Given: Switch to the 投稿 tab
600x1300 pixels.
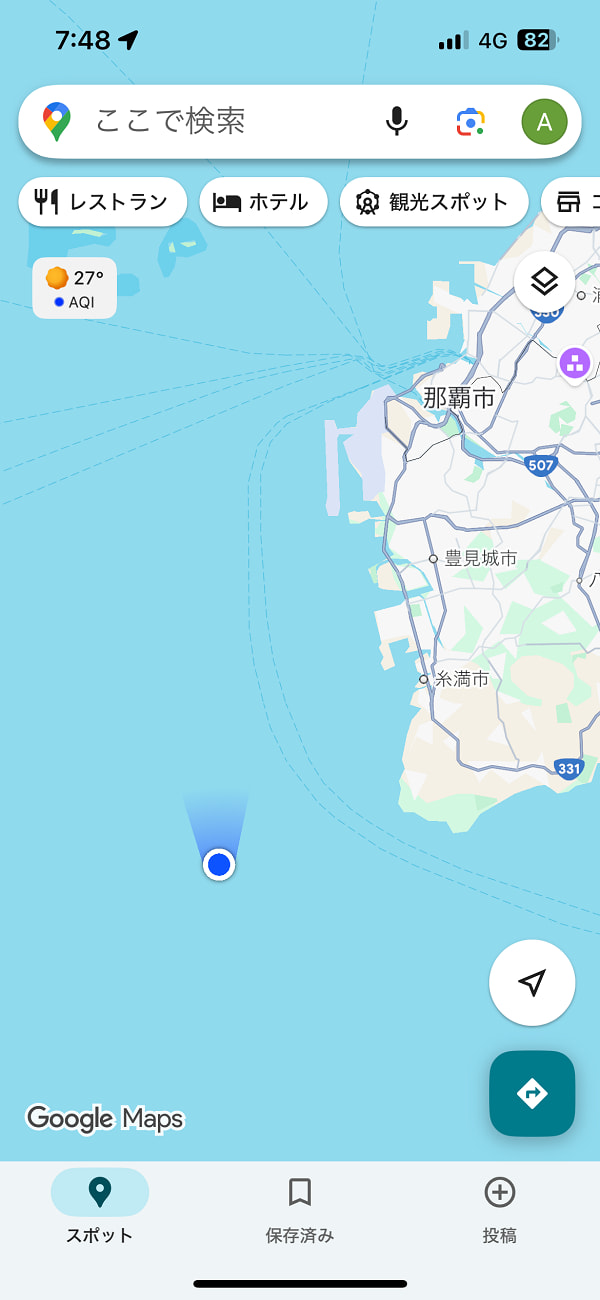Looking at the screenshot, I should pos(500,1208).
